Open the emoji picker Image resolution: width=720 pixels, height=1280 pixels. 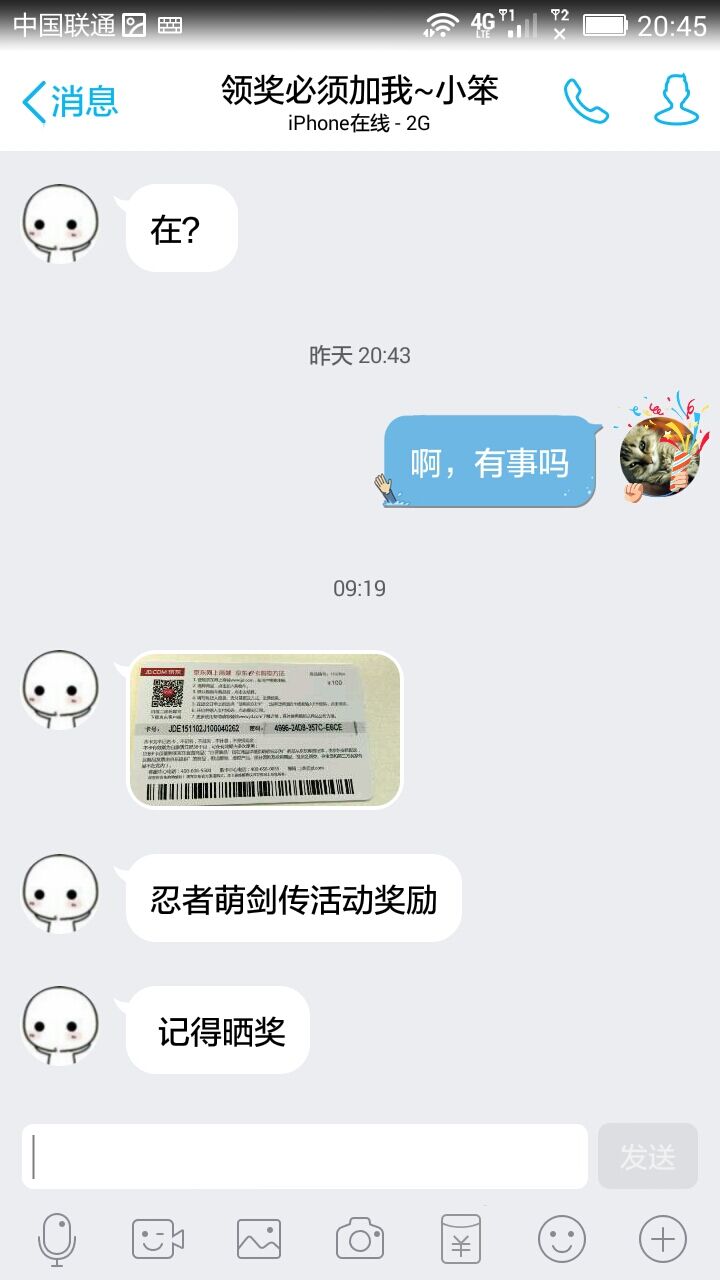point(562,1240)
